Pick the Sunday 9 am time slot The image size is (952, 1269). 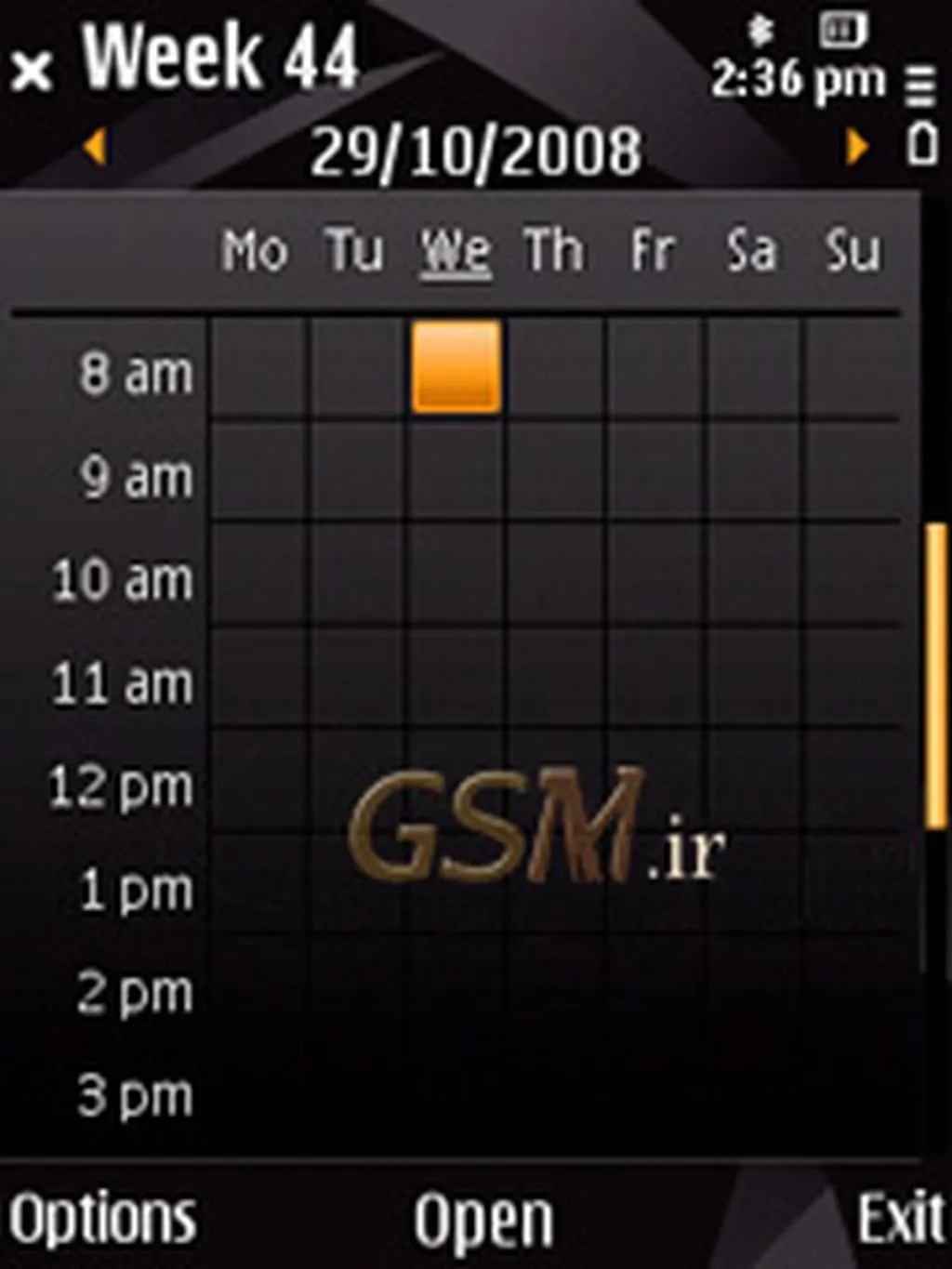[x=852, y=471]
